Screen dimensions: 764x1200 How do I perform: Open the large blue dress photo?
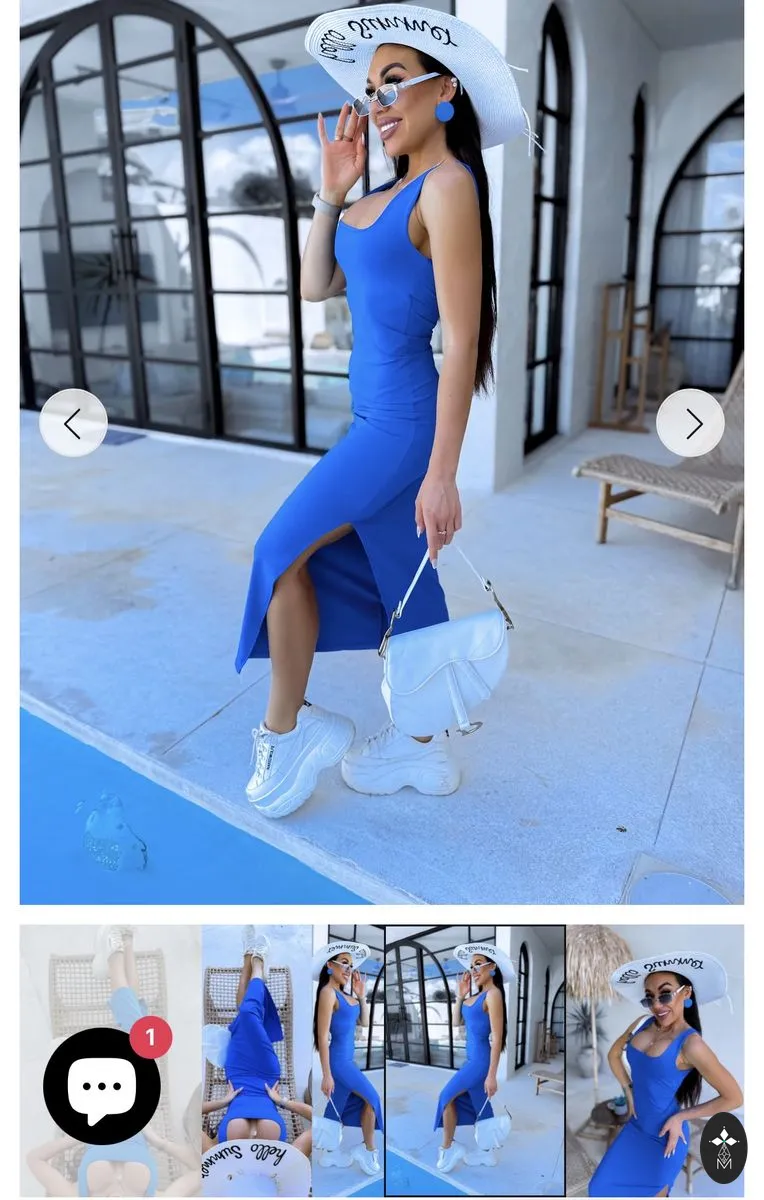click(382, 452)
